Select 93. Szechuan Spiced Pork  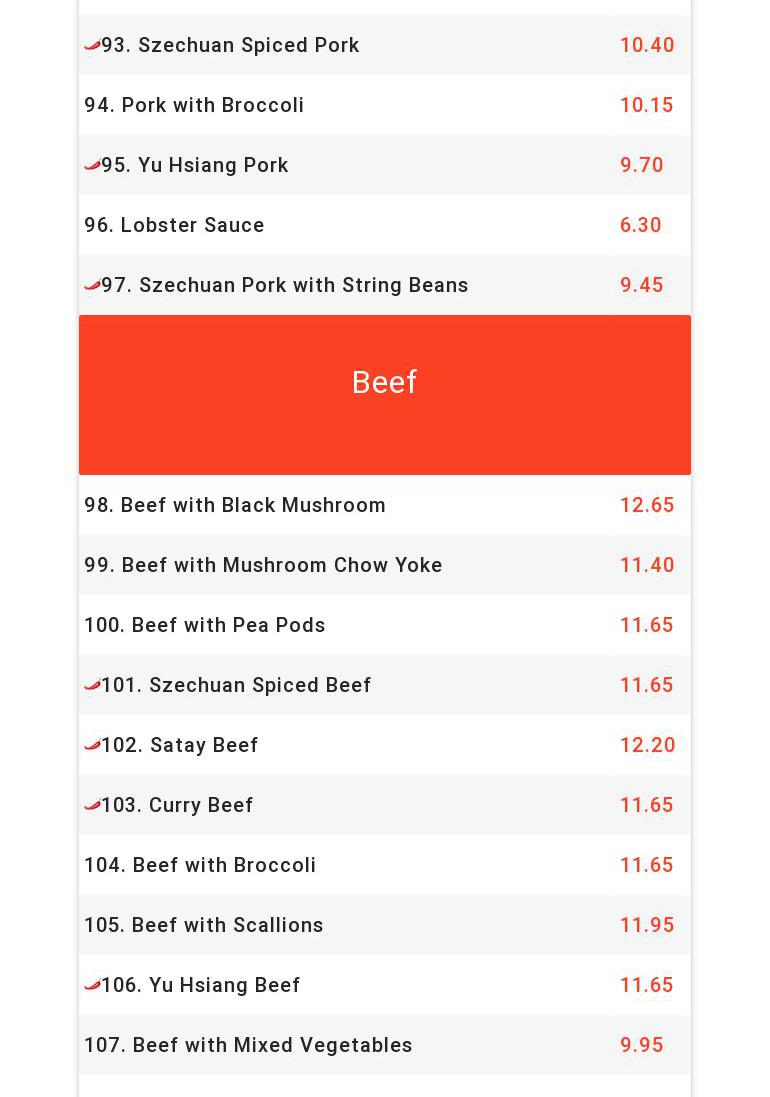(x=230, y=45)
